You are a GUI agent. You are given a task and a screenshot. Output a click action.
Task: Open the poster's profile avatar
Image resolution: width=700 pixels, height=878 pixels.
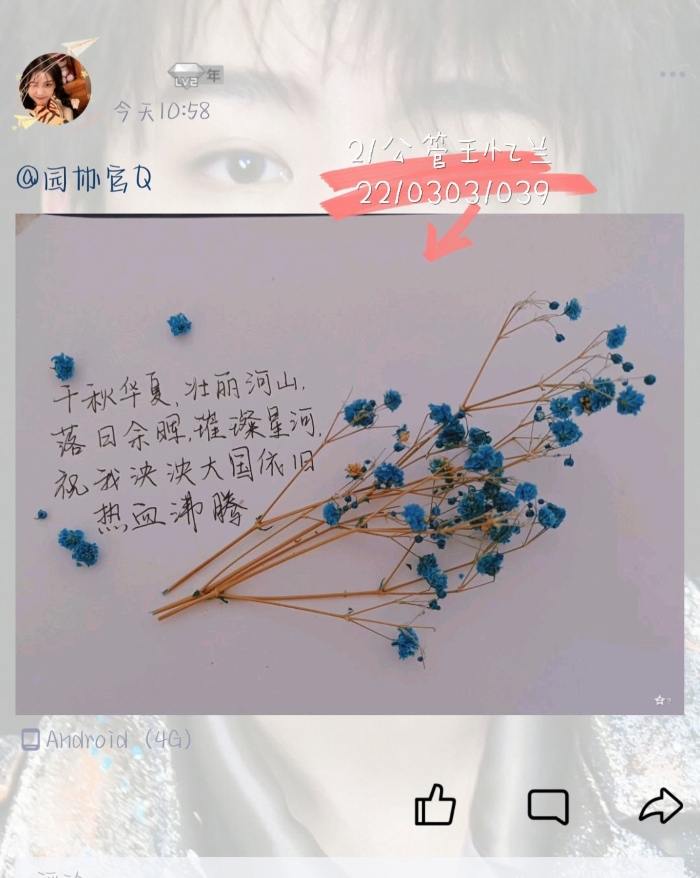click(x=53, y=89)
